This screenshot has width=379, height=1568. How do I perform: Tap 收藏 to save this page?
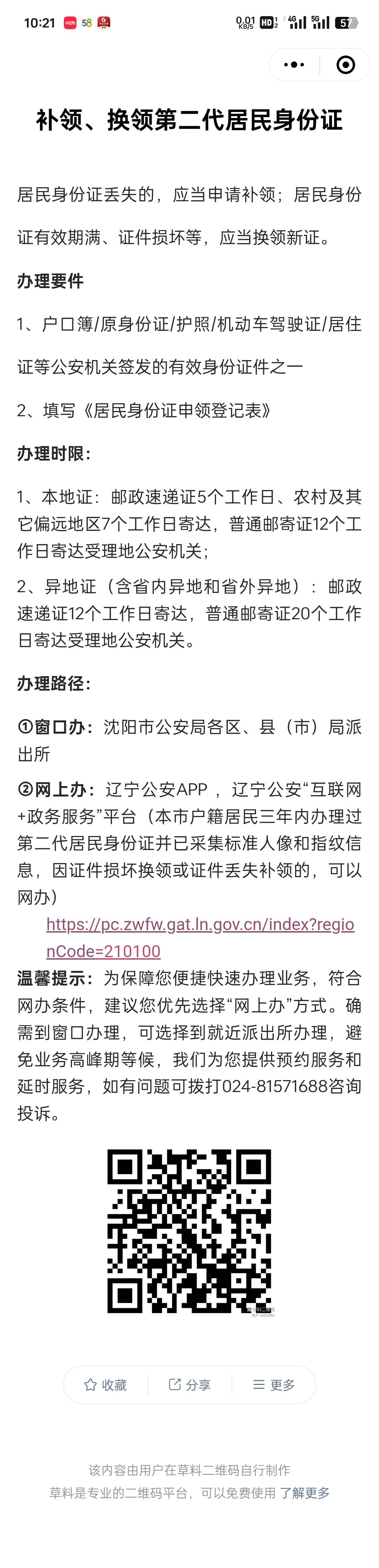(x=105, y=1385)
